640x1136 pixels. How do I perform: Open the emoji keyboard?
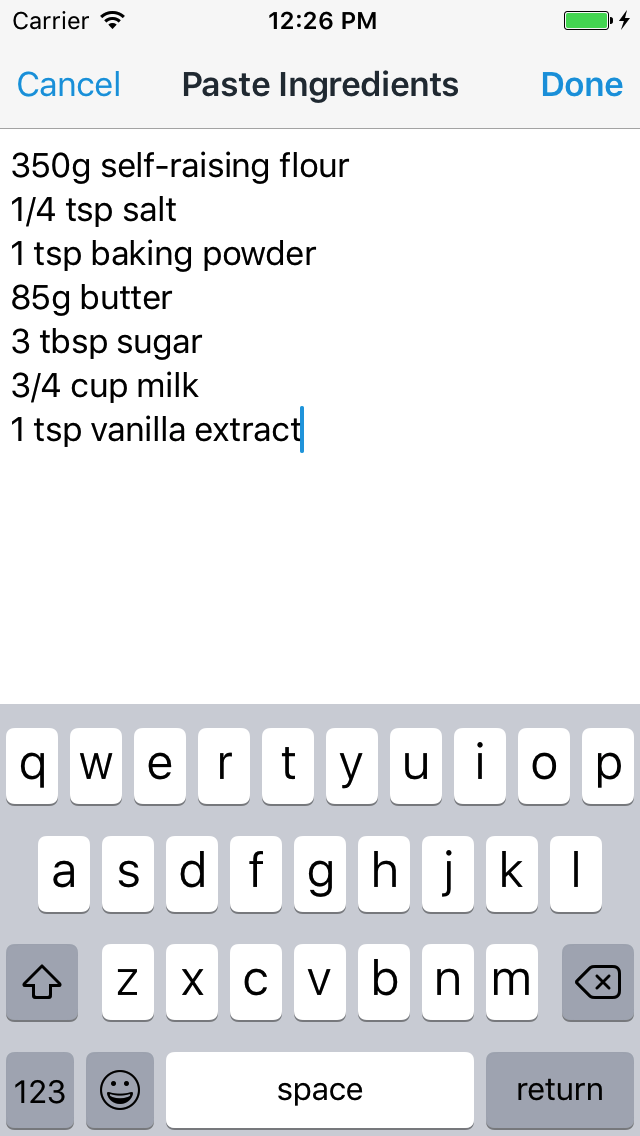pyautogui.click(x=120, y=1090)
